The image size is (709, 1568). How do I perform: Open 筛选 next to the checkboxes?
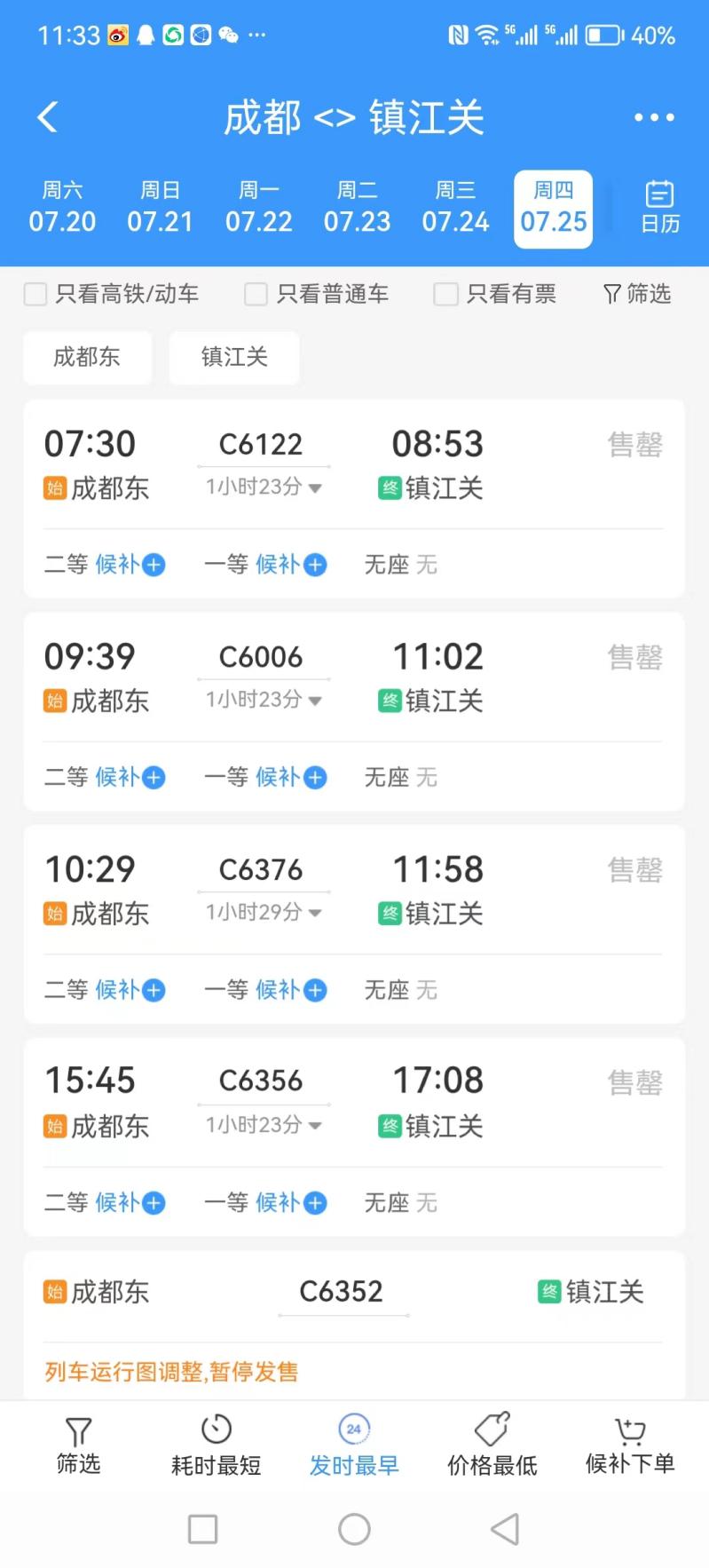pos(637,294)
